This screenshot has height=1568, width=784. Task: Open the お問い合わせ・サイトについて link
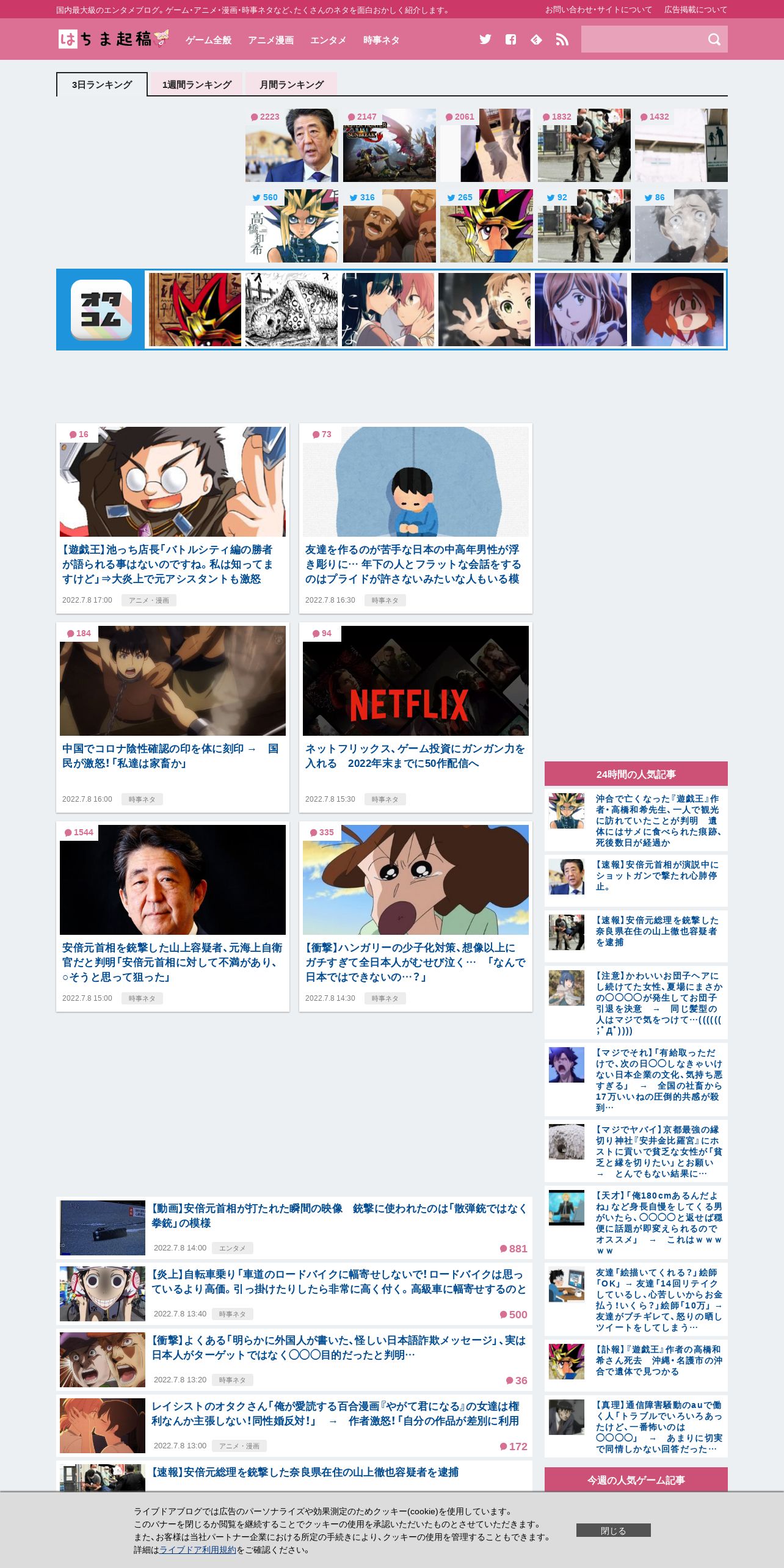pyautogui.click(x=598, y=10)
